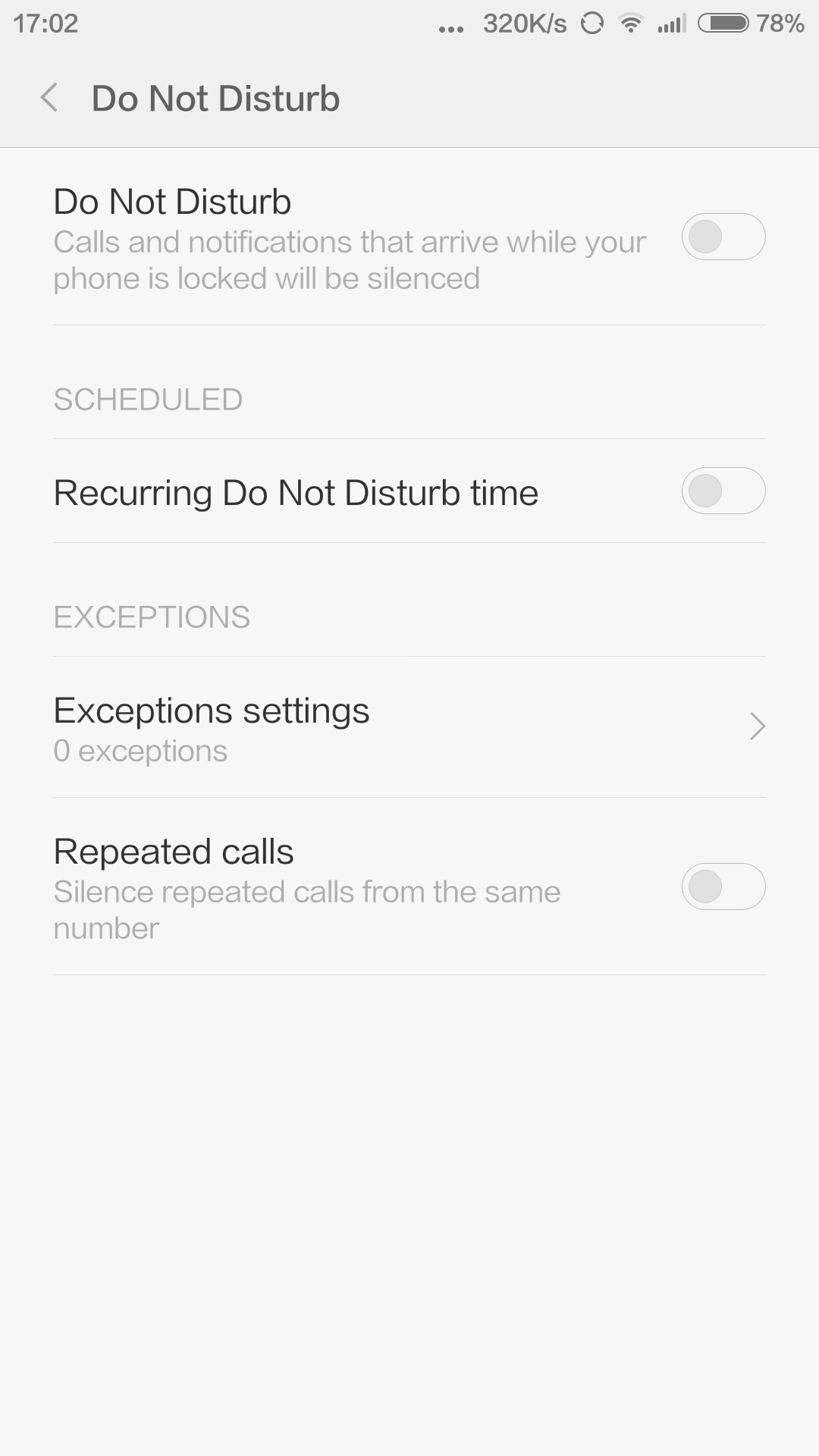
Task: Enable the Do Not Disturb switch
Action: tap(723, 237)
